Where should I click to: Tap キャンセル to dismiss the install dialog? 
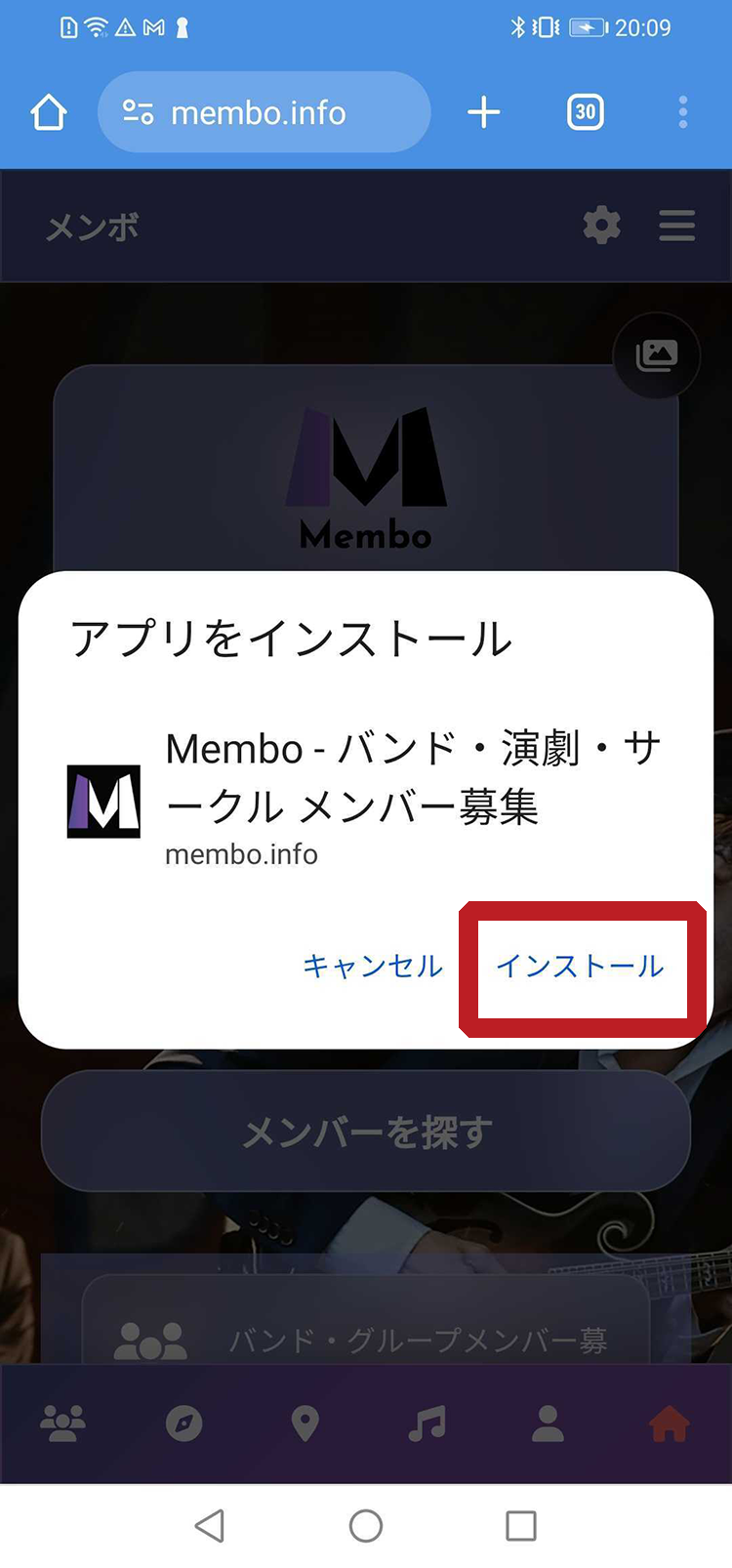point(372,965)
